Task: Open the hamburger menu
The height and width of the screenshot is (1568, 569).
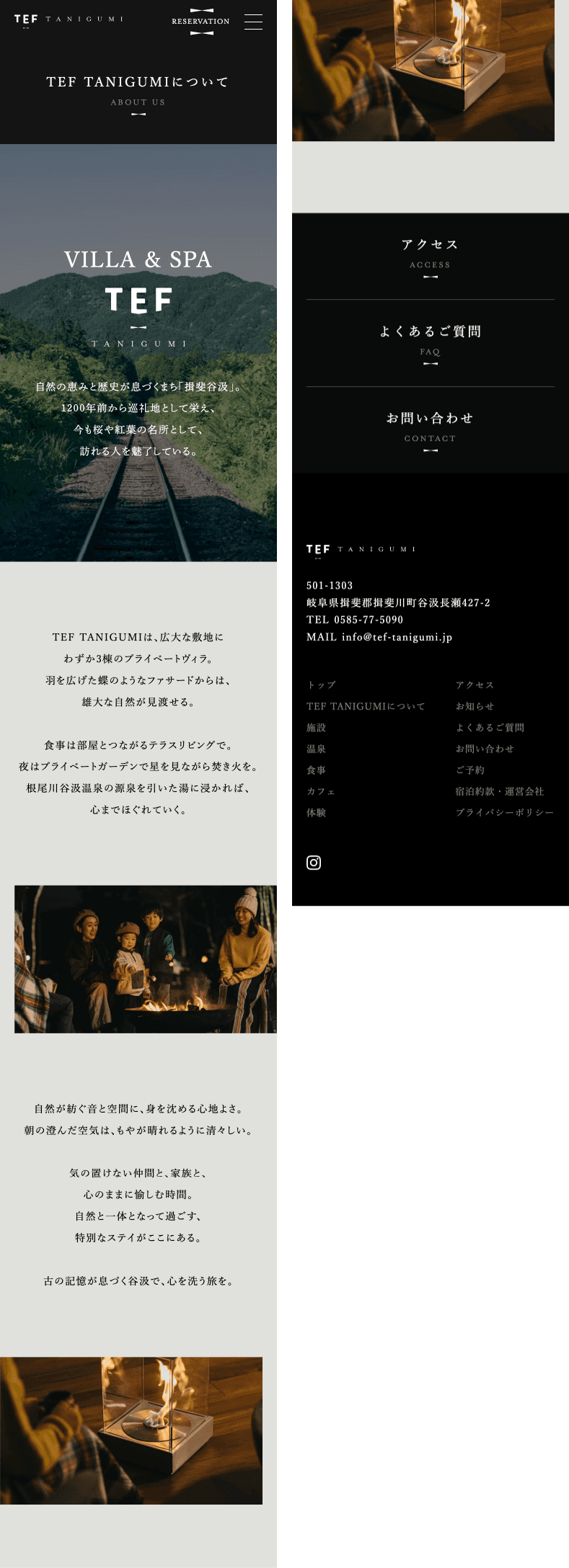Action: click(x=253, y=22)
